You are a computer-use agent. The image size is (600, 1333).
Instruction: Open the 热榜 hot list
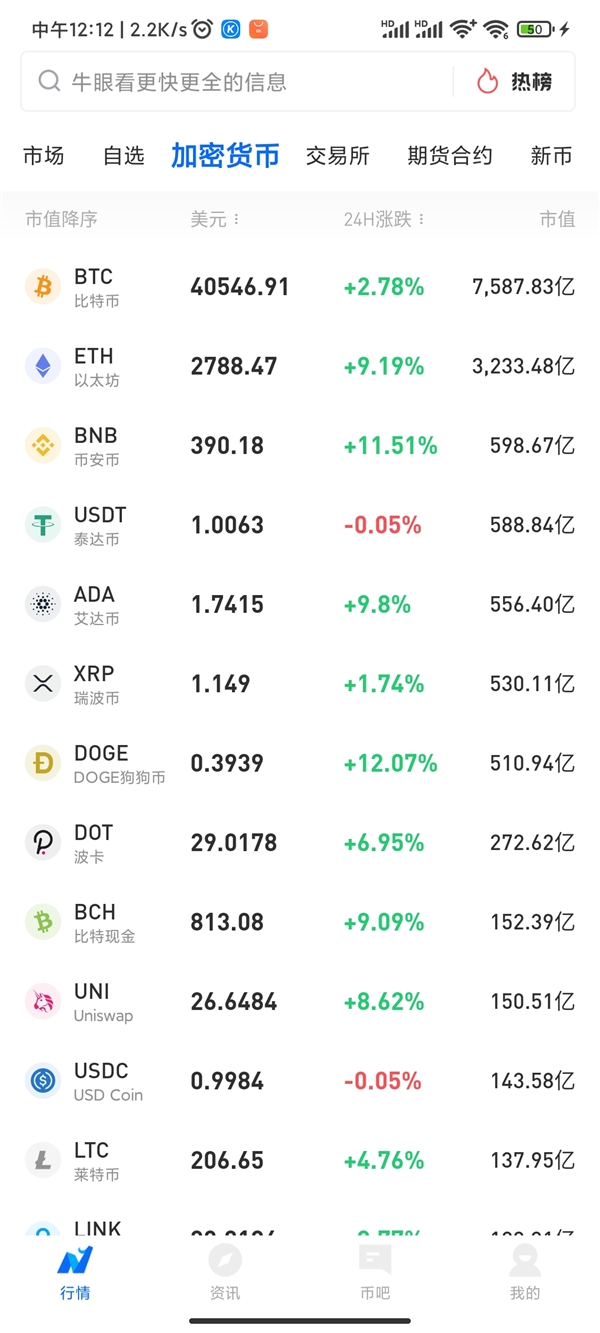[514, 81]
